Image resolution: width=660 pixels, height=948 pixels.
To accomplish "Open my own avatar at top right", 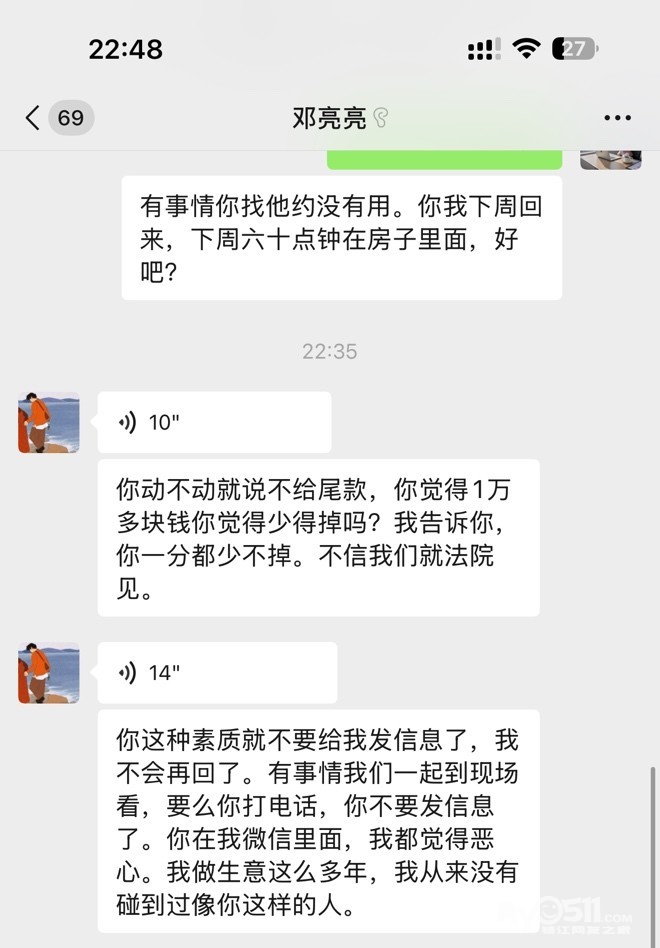I will (611, 157).
